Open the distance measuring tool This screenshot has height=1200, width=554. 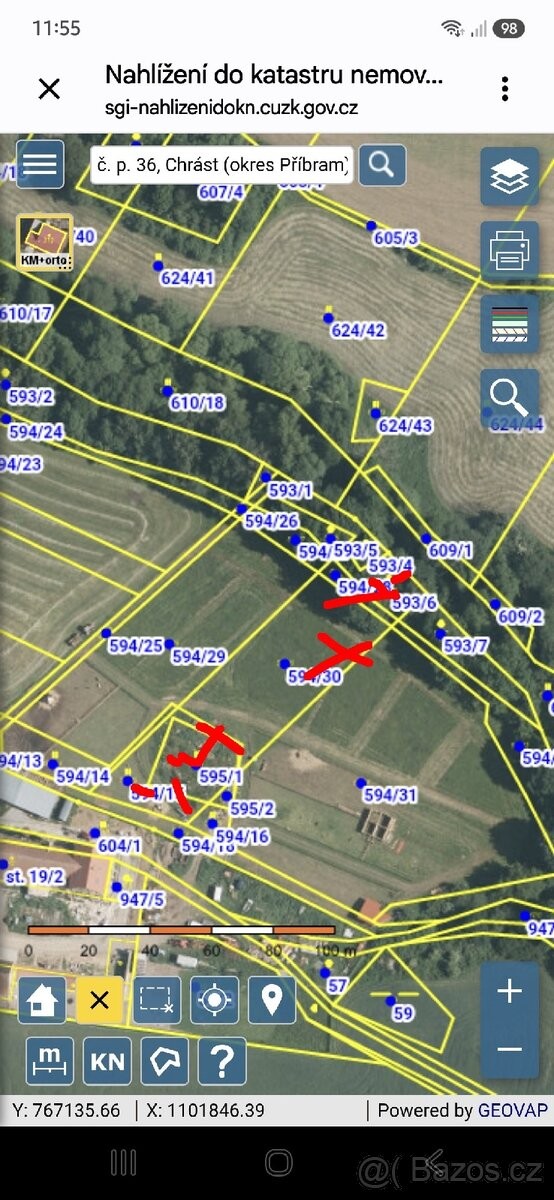[49, 1061]
